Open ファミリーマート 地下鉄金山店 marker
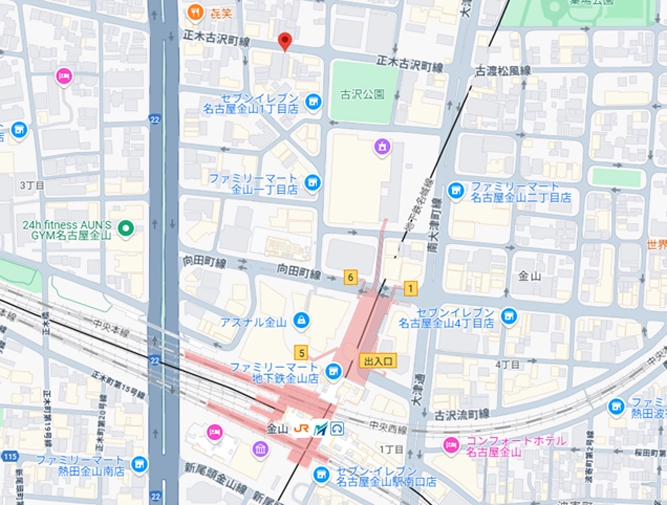 pyautogui.click(x=334, y=372)
